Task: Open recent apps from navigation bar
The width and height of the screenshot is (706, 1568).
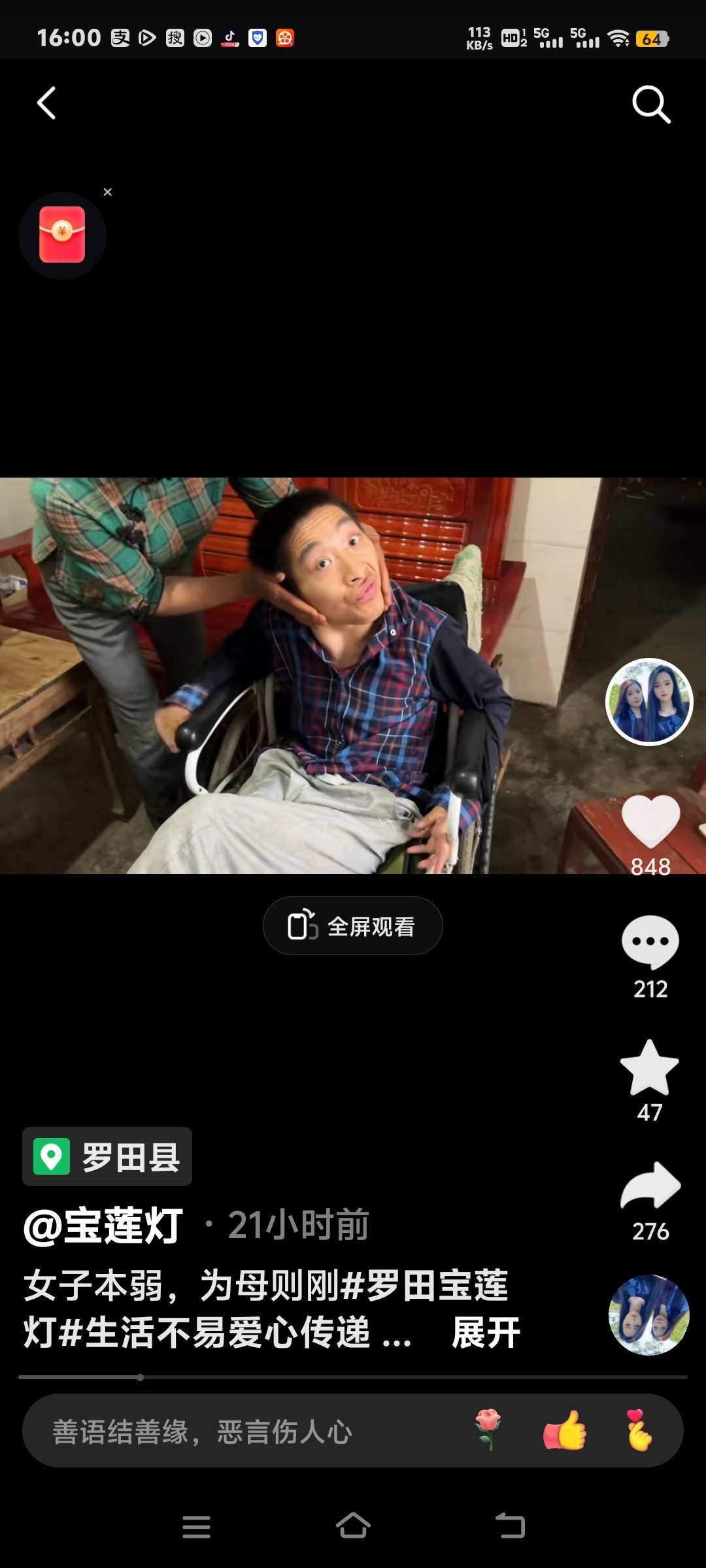Action: pos(196,1527)
